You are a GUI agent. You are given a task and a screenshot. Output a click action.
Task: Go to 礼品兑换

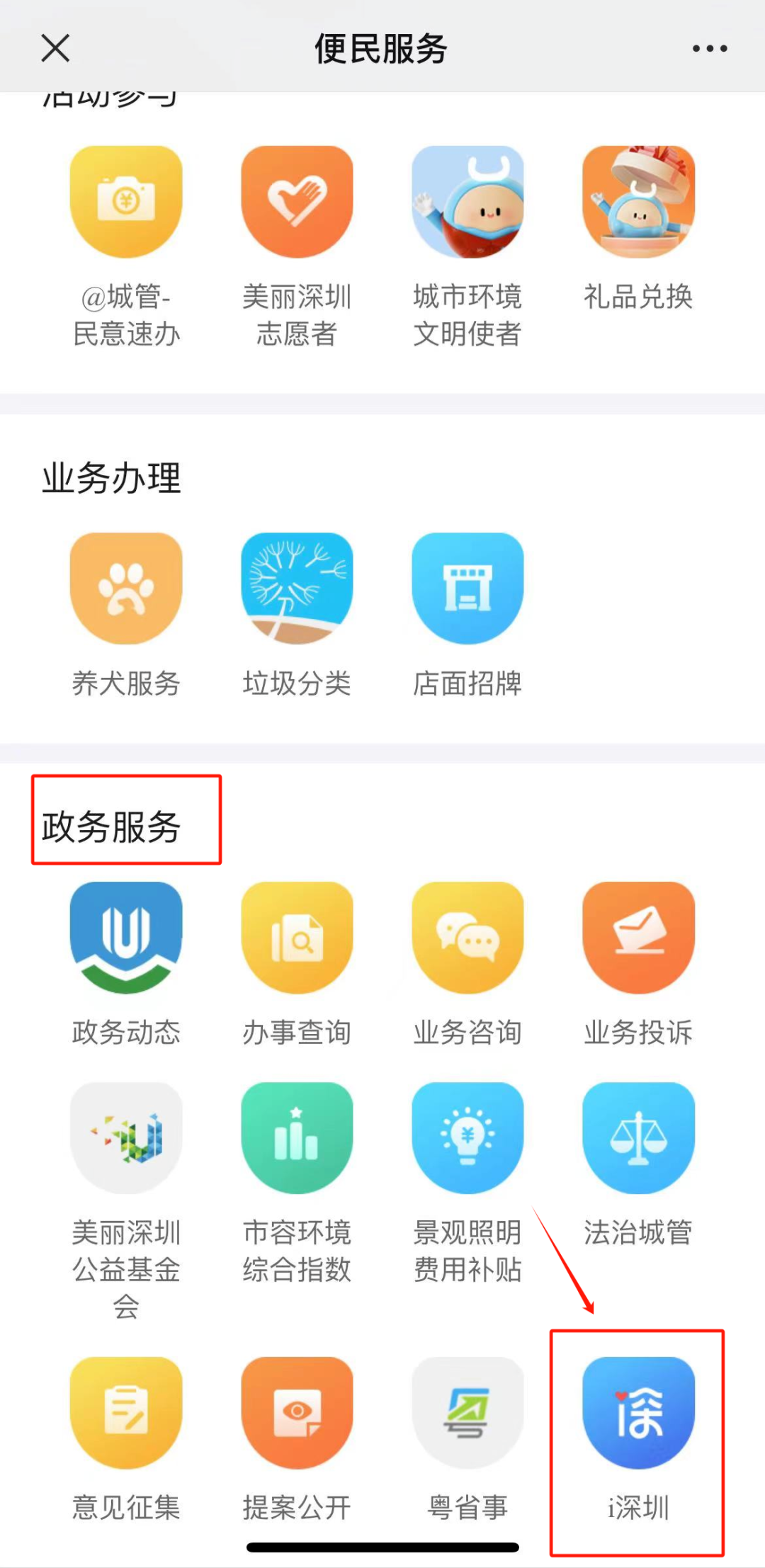638,202
